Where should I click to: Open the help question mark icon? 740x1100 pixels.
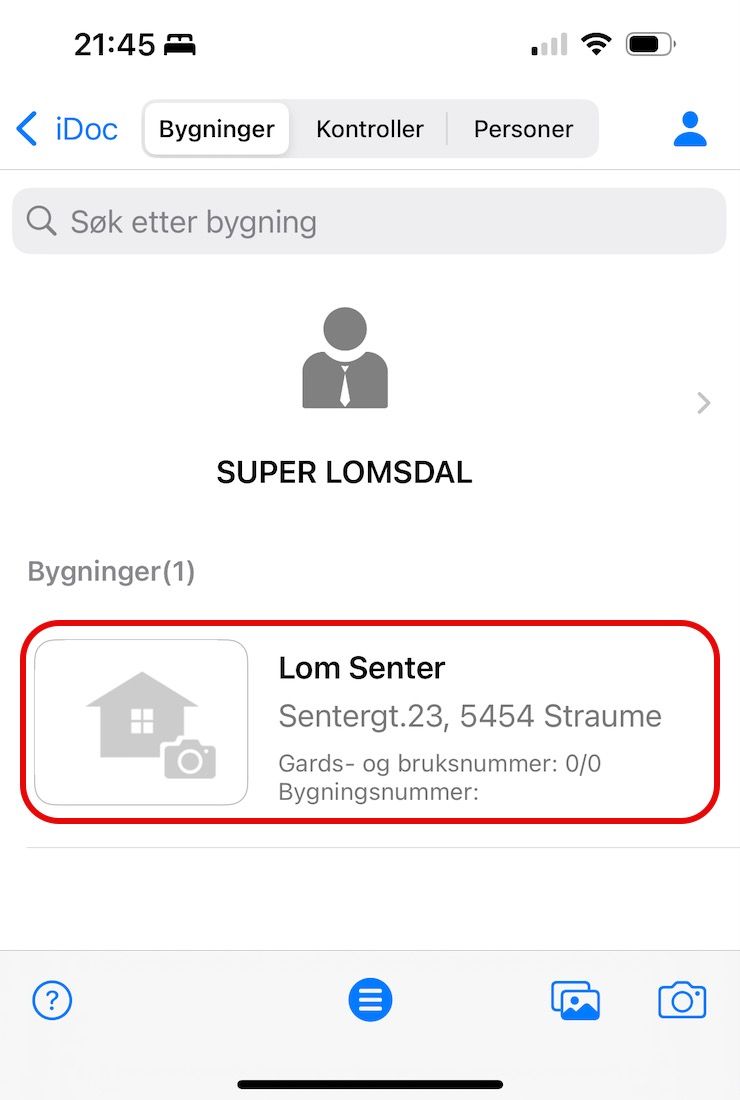pyautogui.click(x=52, y=1000)
